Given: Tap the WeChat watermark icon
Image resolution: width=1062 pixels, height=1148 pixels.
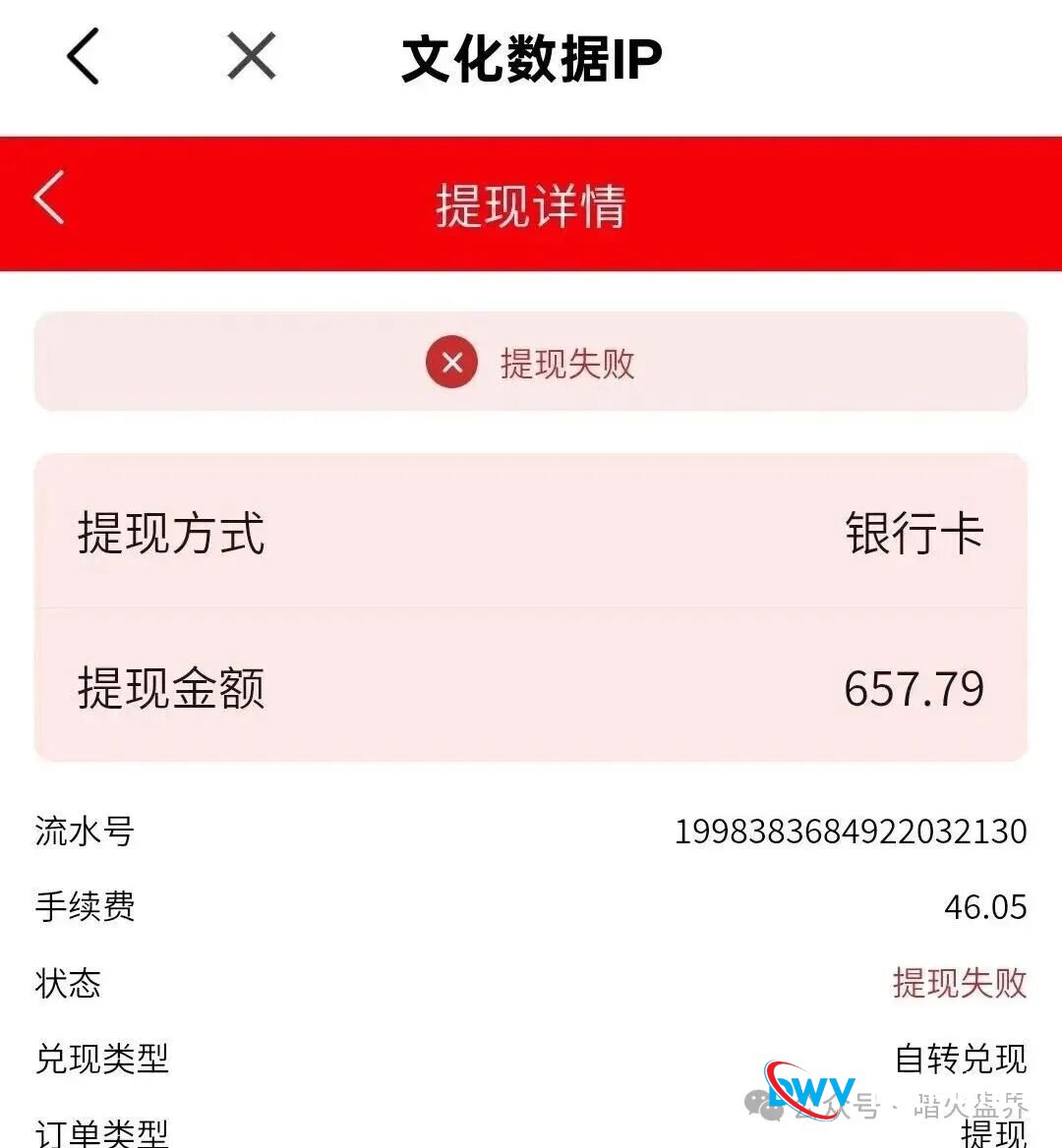Looking at the screenshot, I should pyautogui.click(x=777, y=1109).
